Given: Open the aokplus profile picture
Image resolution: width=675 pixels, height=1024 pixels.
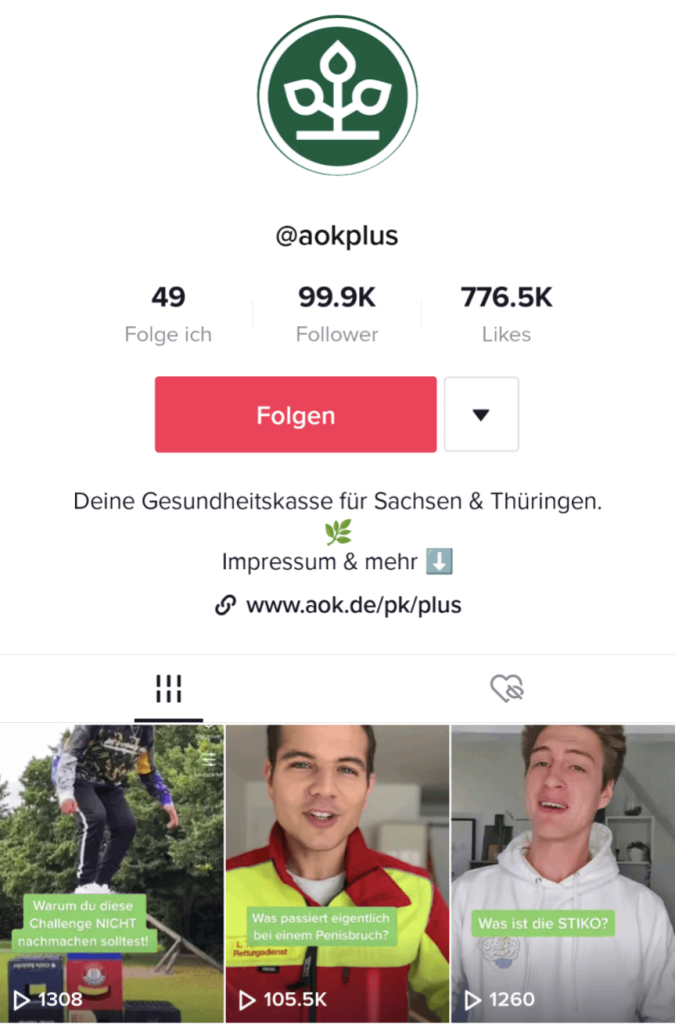Looking at the screenshot, I should (x=337, y=95).
